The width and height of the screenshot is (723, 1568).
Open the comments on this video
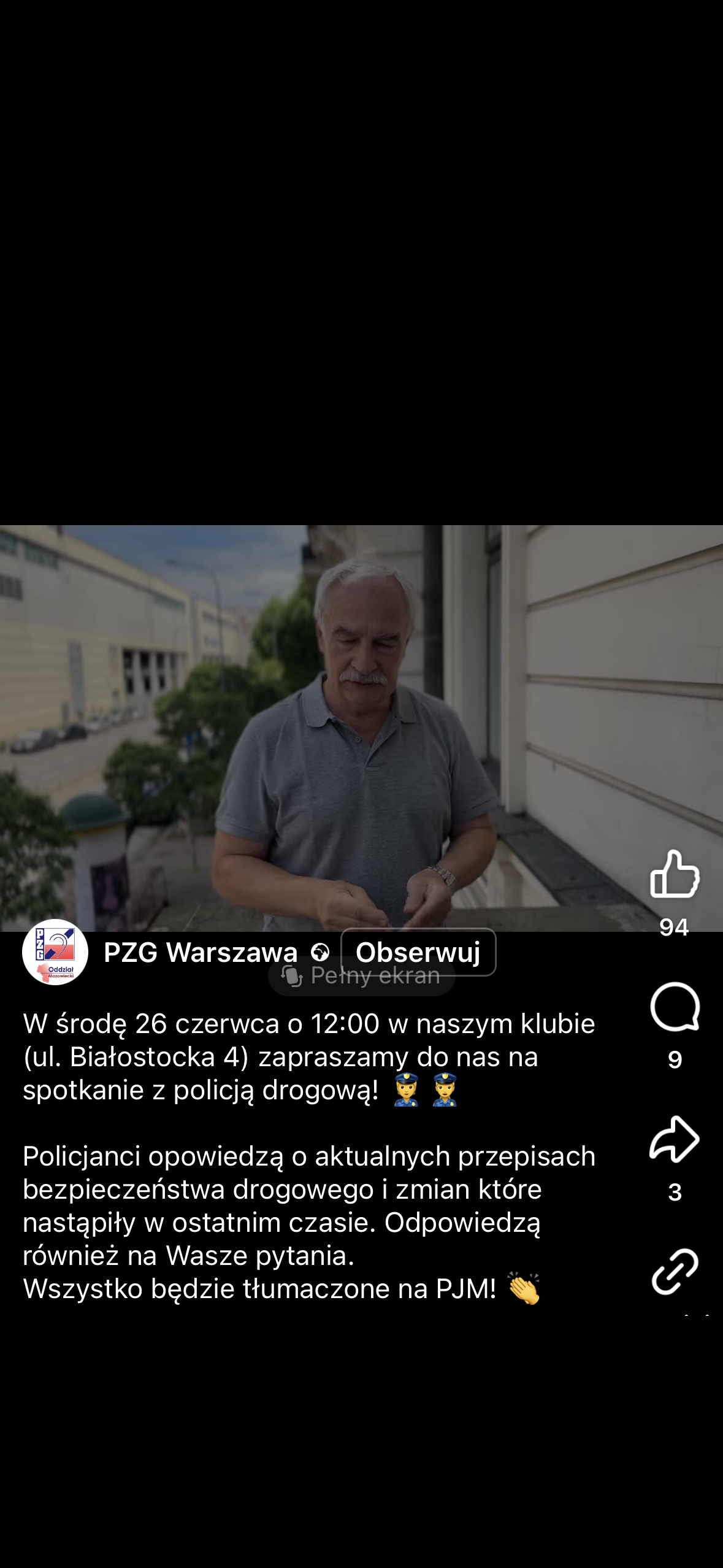(675, 1007)
